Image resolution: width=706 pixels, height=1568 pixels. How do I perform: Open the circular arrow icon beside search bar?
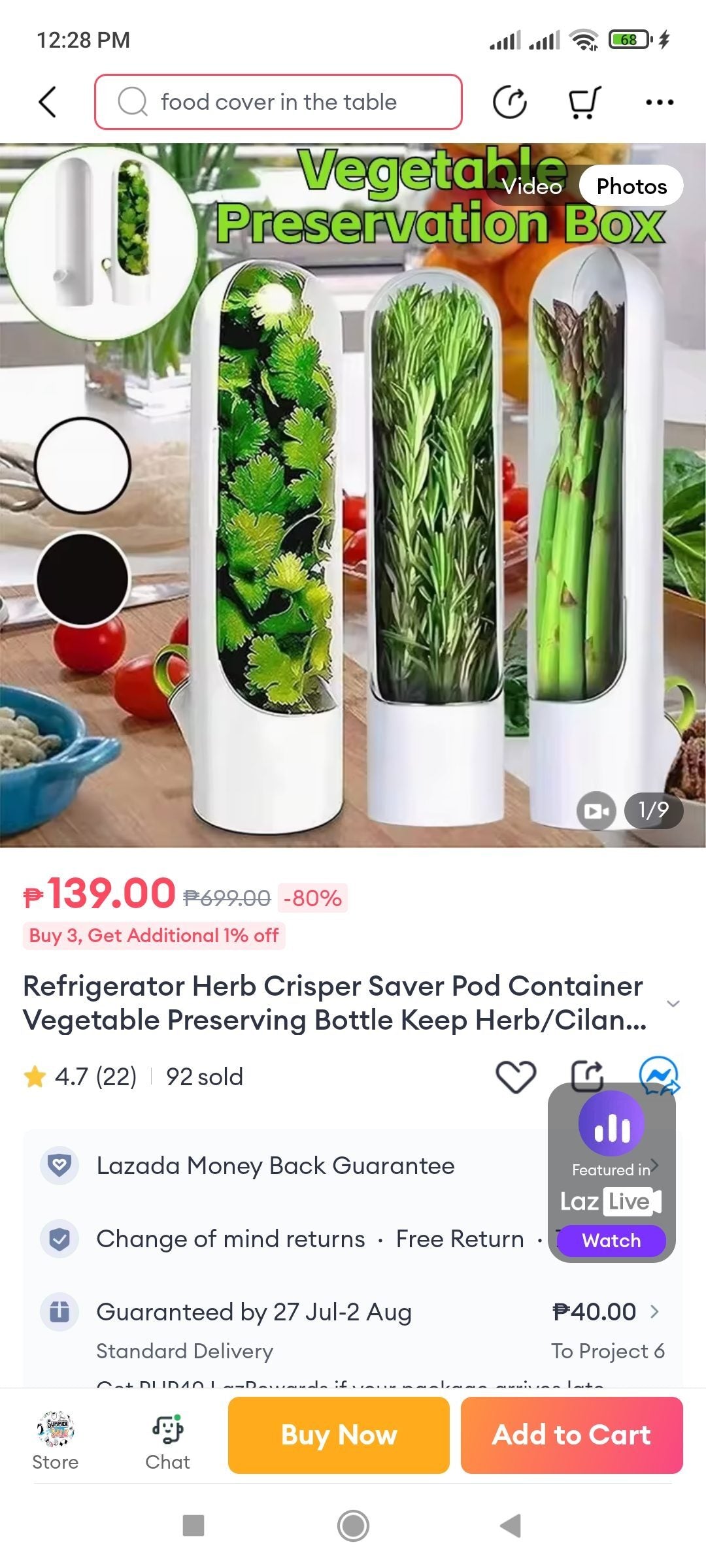509,102
